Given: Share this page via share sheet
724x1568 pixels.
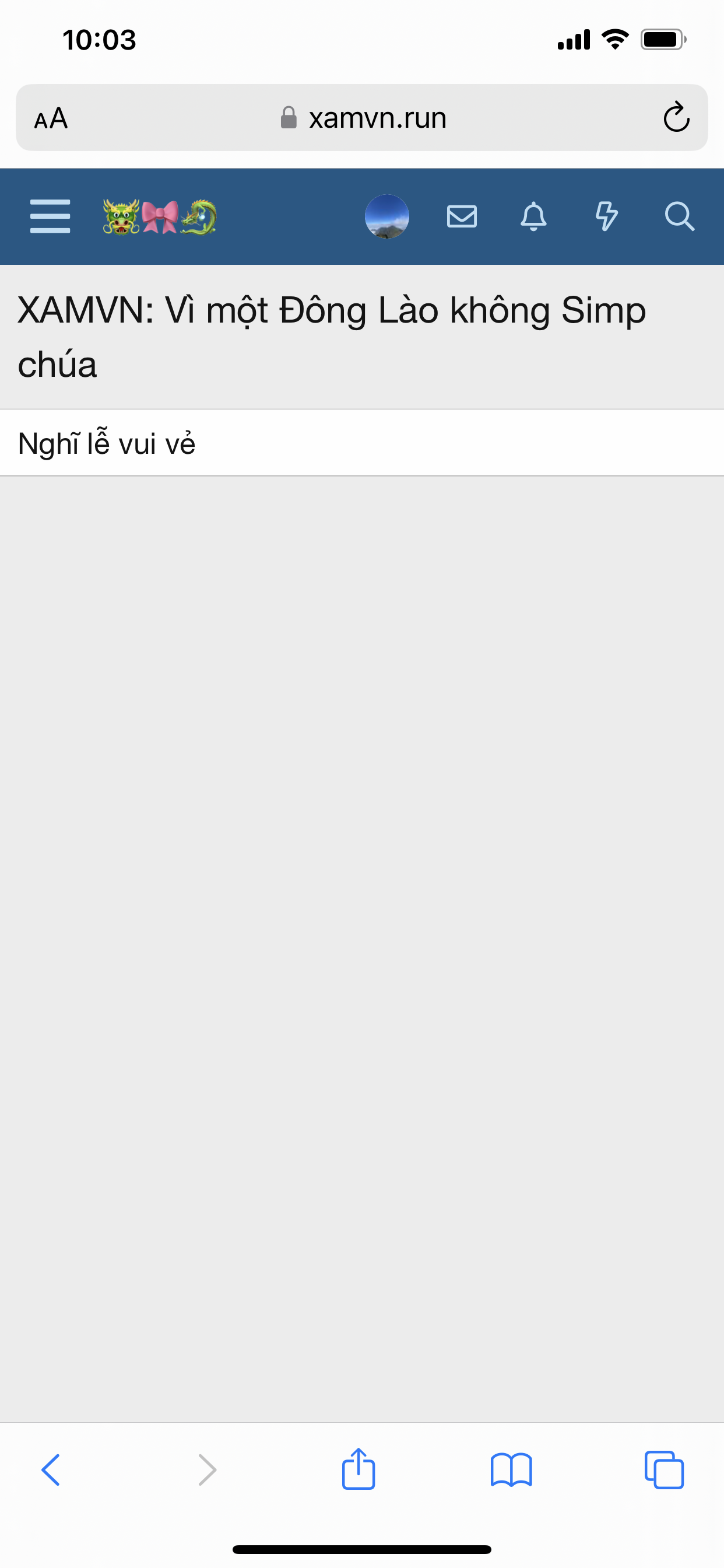Looking at the screenshot, I should coord(359,1469).
